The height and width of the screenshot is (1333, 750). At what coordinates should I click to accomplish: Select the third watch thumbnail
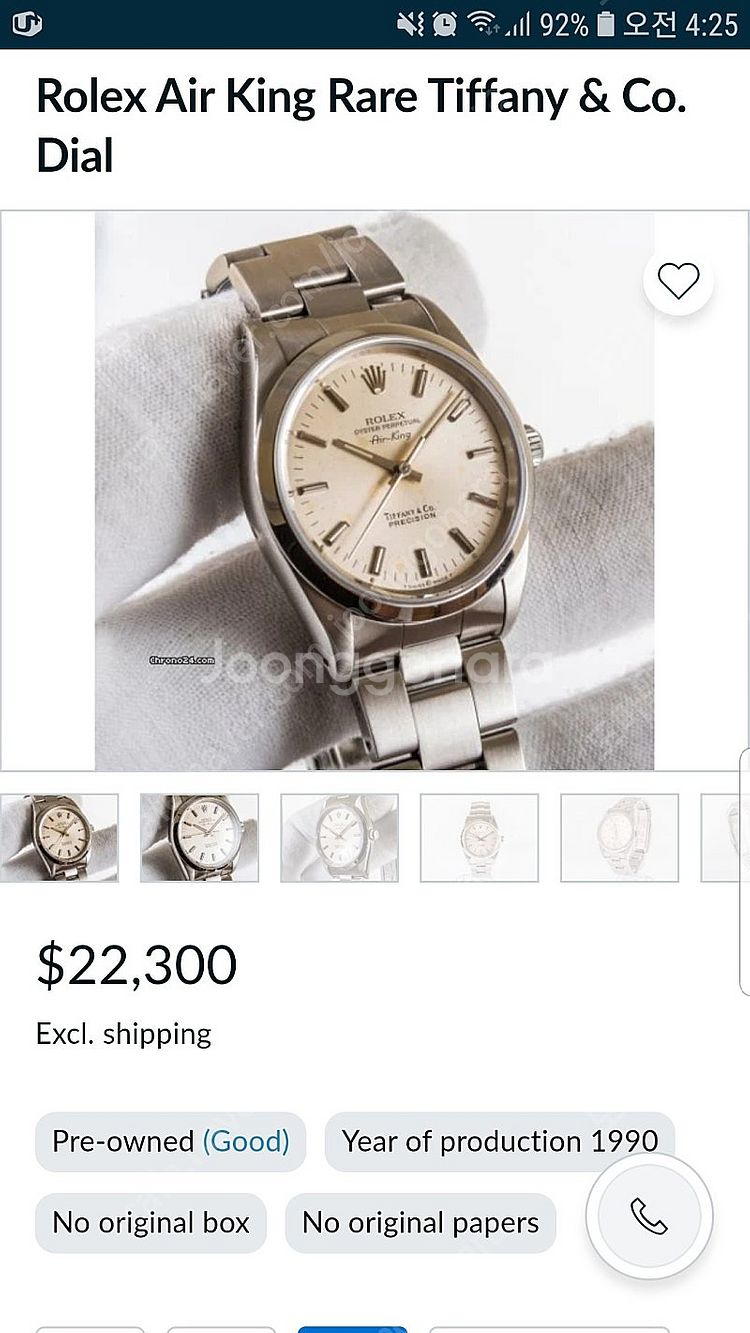coord(339,838)
